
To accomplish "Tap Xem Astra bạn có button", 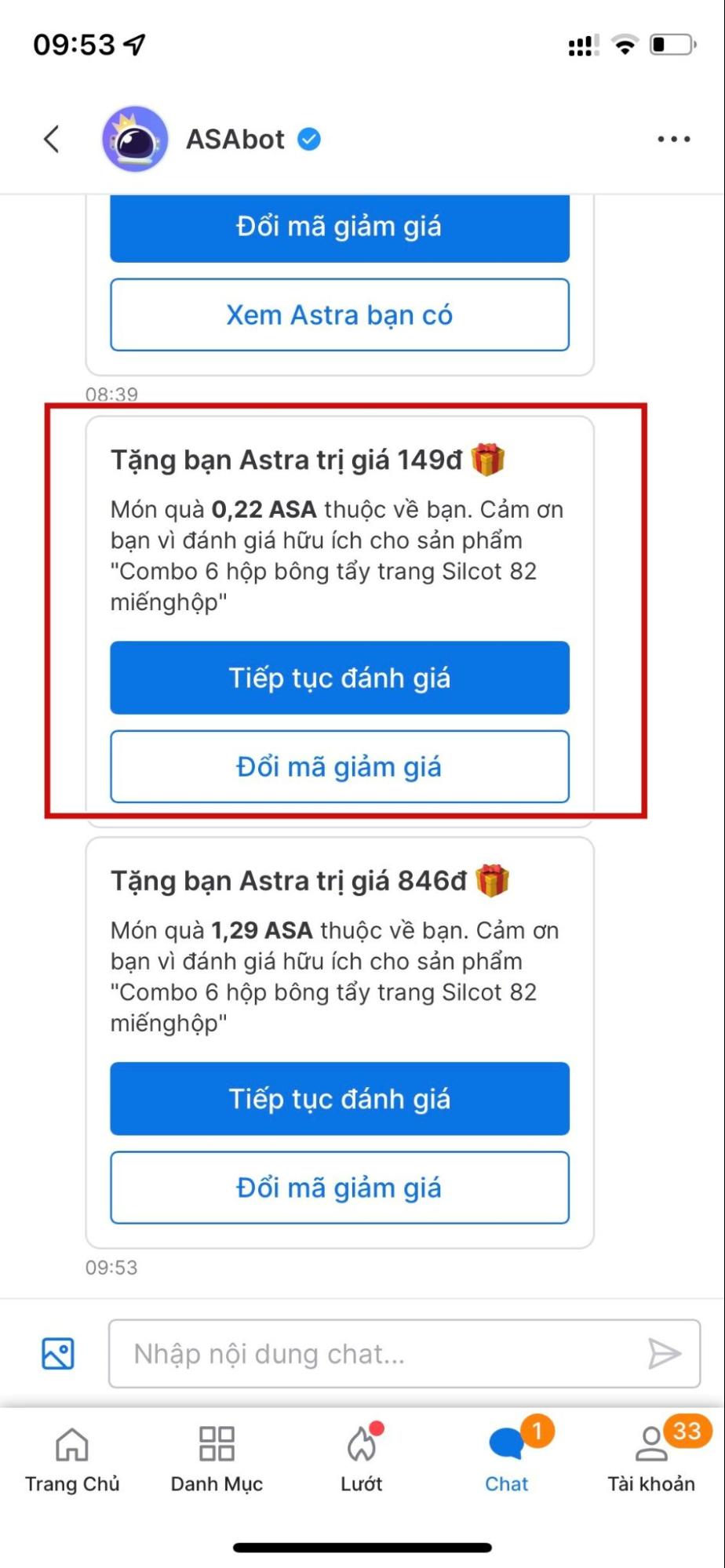I will click(340, 315).
